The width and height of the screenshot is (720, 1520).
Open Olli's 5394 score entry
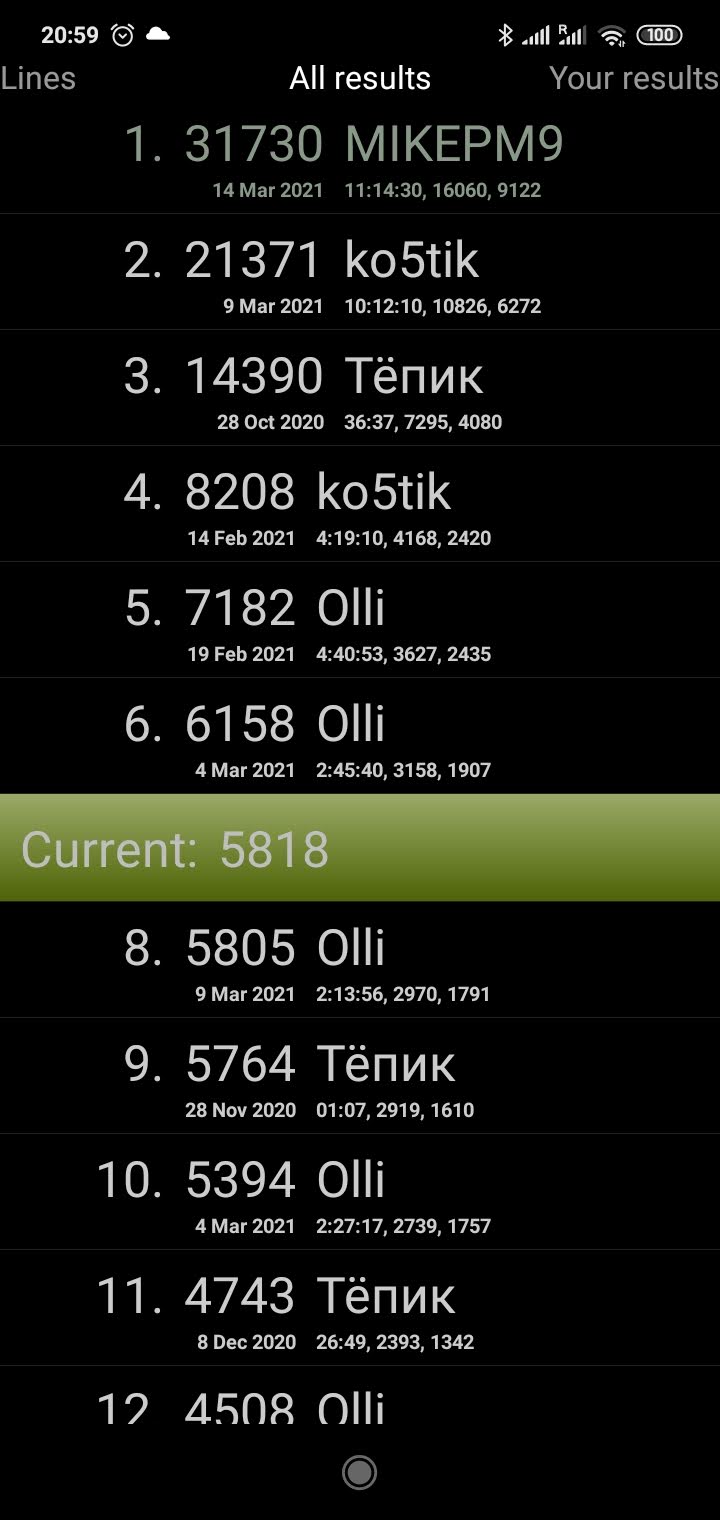point(360,1192)
